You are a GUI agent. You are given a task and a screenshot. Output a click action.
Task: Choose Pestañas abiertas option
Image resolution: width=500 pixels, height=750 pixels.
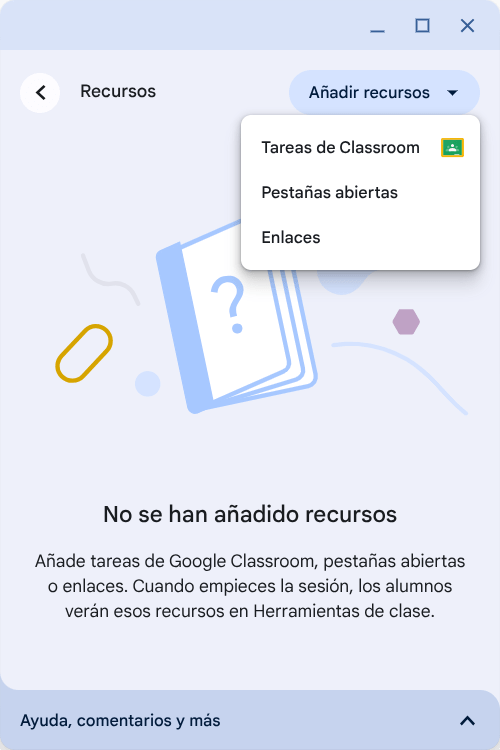(x=360, y=192)
